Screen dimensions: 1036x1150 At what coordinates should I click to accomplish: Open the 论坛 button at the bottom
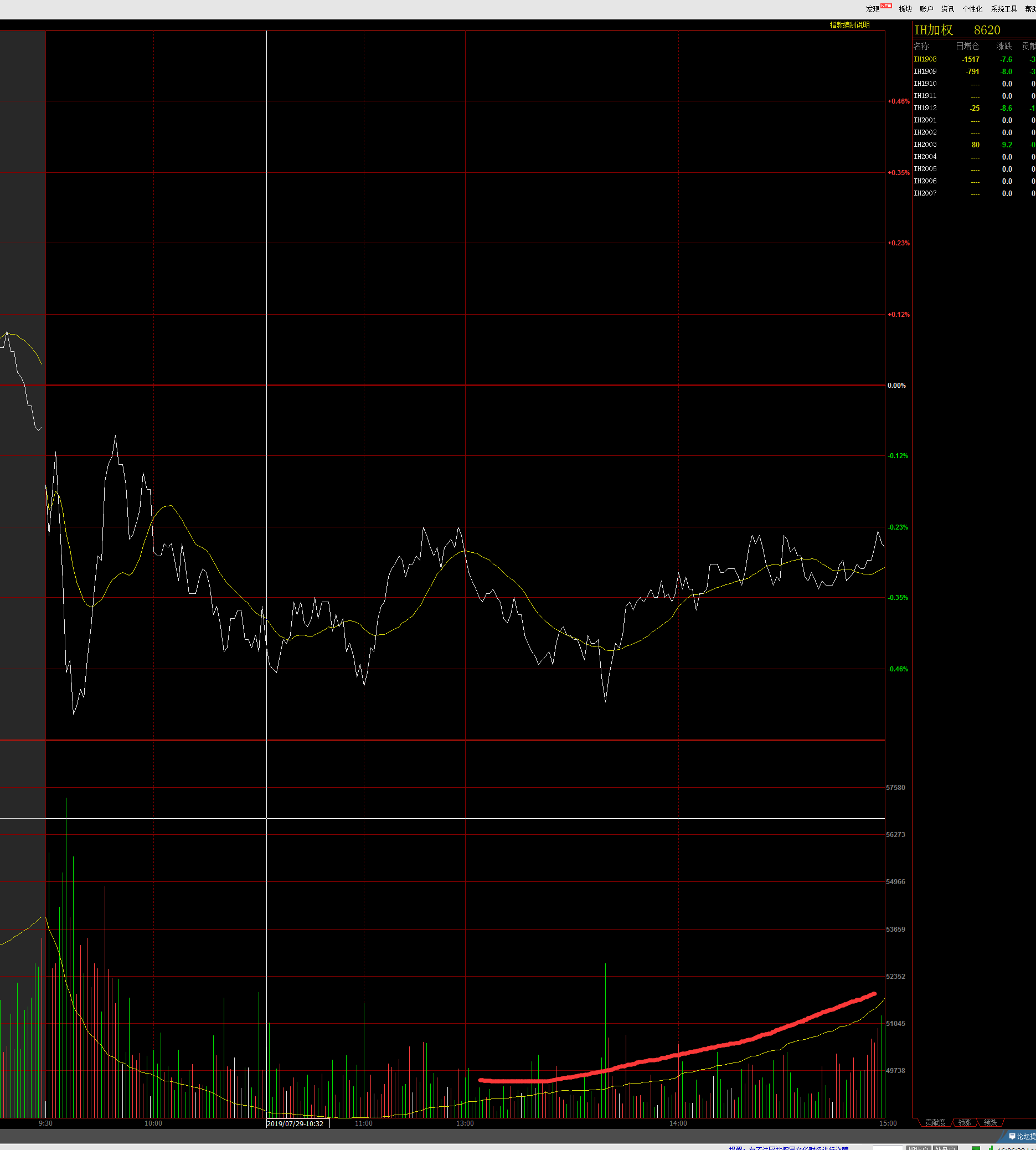[1022, 1136]
